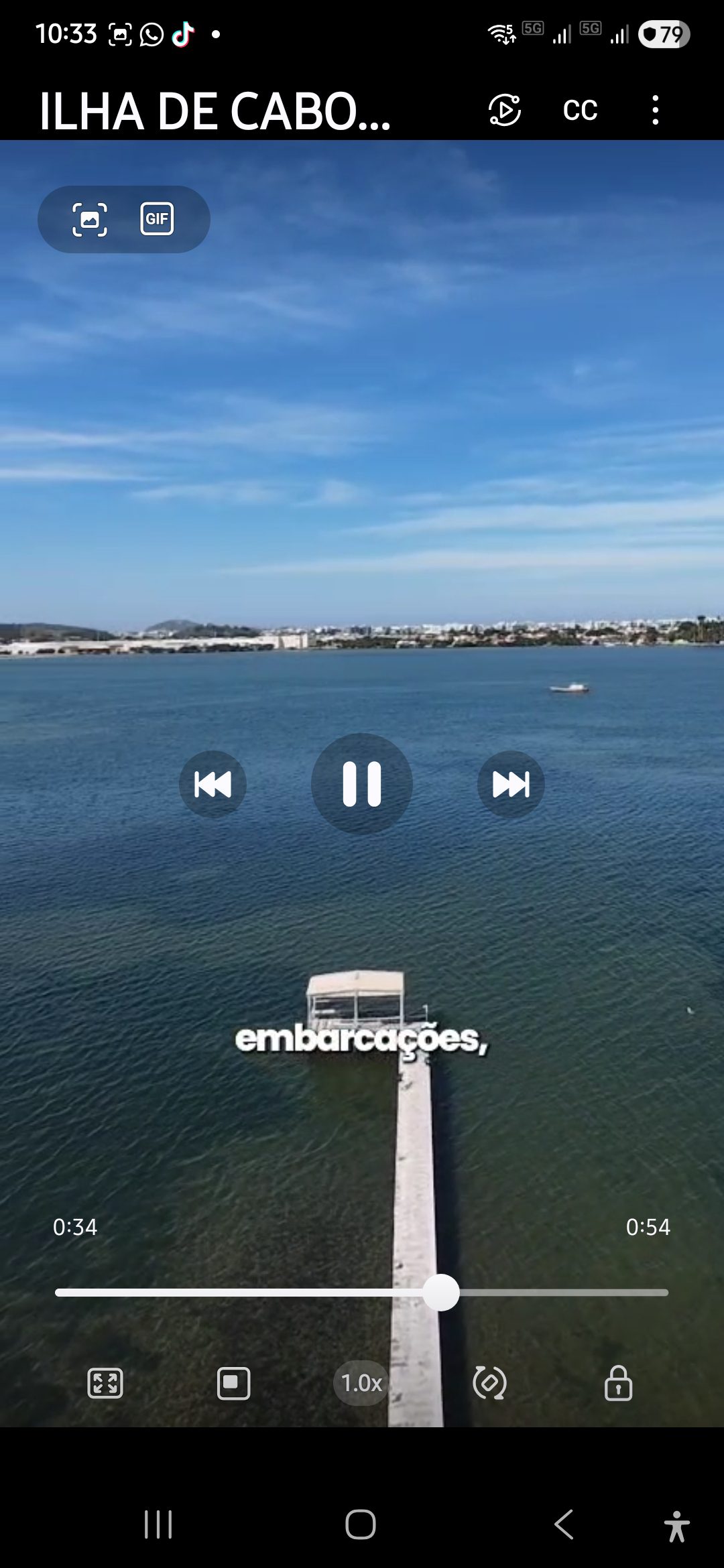Open recent apps from navigation bar
Image resolution: width=724 pixels, height=1568 pixels.
pyautogui.click(x=159, y=1524)
